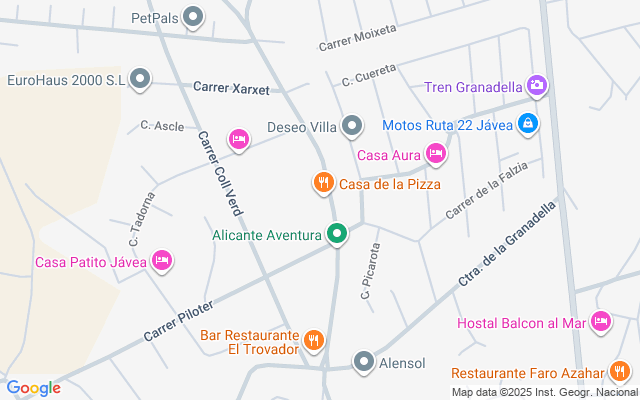This screenshot has width=640, height=400.
Task: Tap the Bar Restaurante El Trovador pin
Action: coord(314,340)
